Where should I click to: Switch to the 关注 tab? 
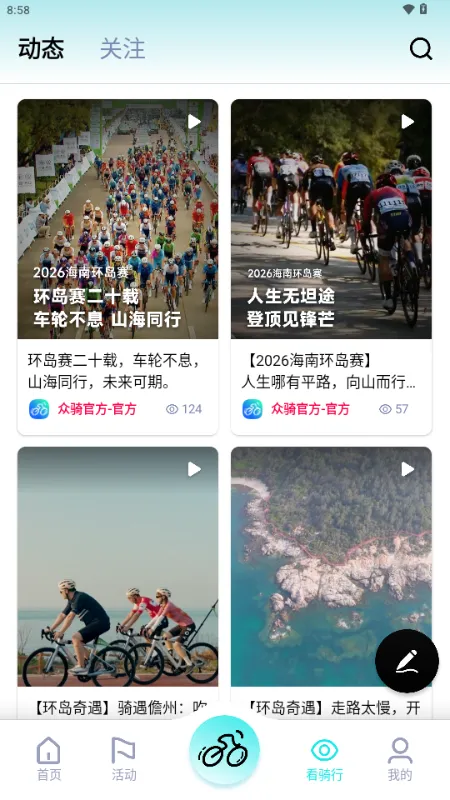(122, 49)
